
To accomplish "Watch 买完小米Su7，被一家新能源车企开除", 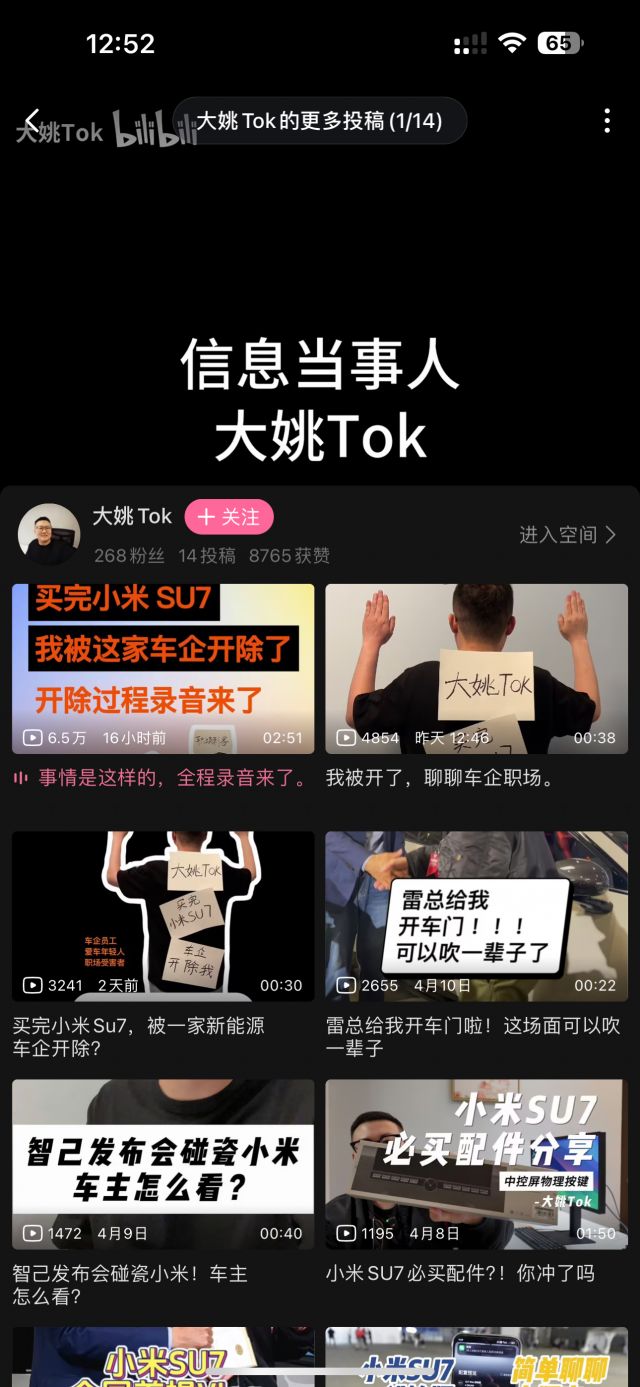I will click(x=163, y=916).
